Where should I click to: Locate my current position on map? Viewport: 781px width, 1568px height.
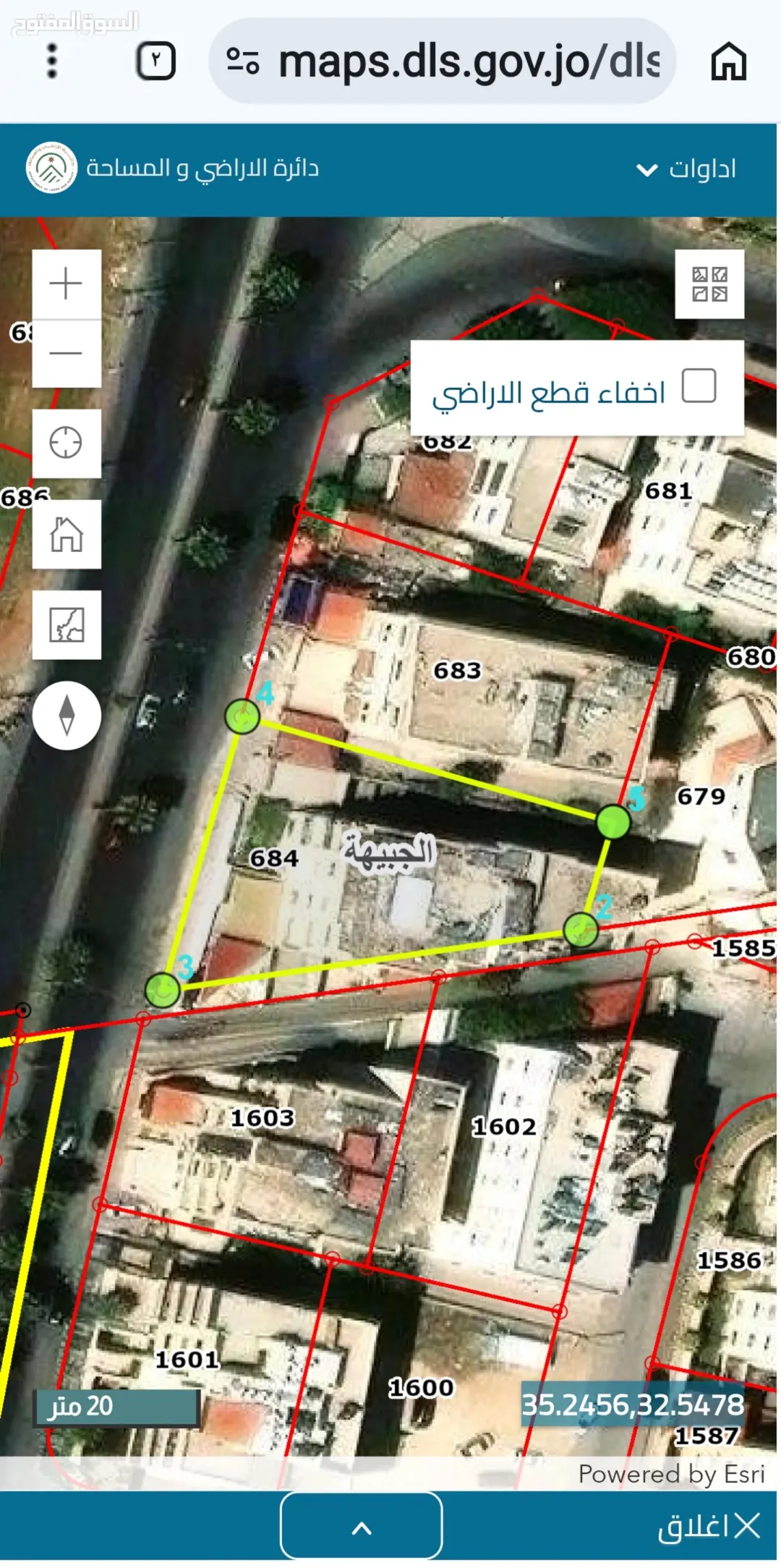click(x=67, y=443)
